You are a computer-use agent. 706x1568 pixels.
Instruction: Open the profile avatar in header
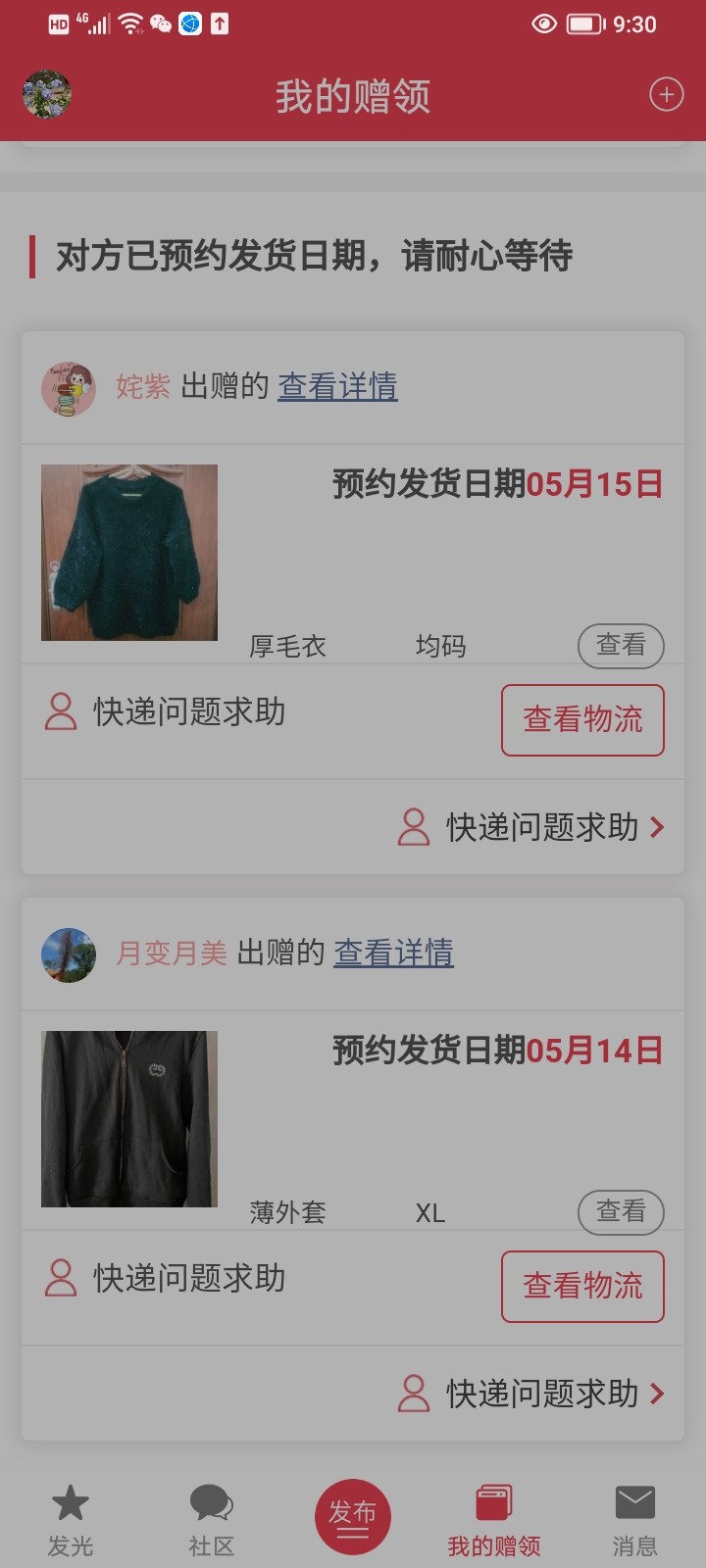pos(46,95)
